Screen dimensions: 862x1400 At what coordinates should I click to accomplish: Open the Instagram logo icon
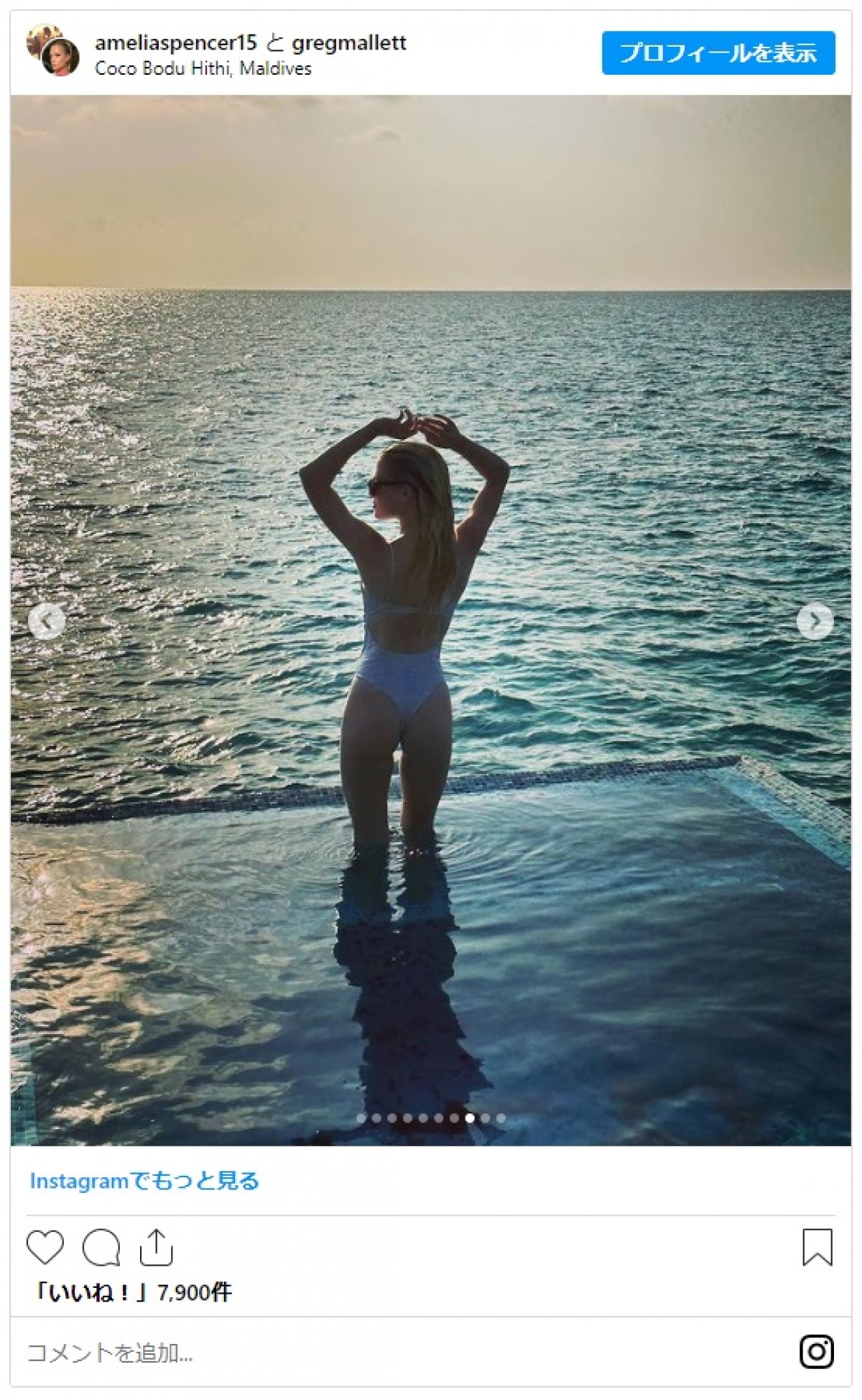(816, 1352)
